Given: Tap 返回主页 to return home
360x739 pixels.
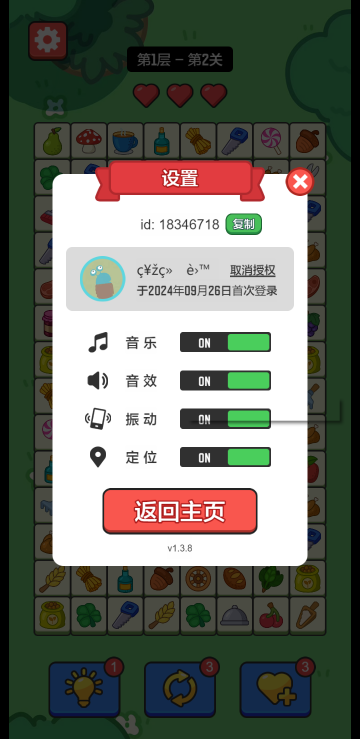Looking at the screenshot, I should (180, 511).
